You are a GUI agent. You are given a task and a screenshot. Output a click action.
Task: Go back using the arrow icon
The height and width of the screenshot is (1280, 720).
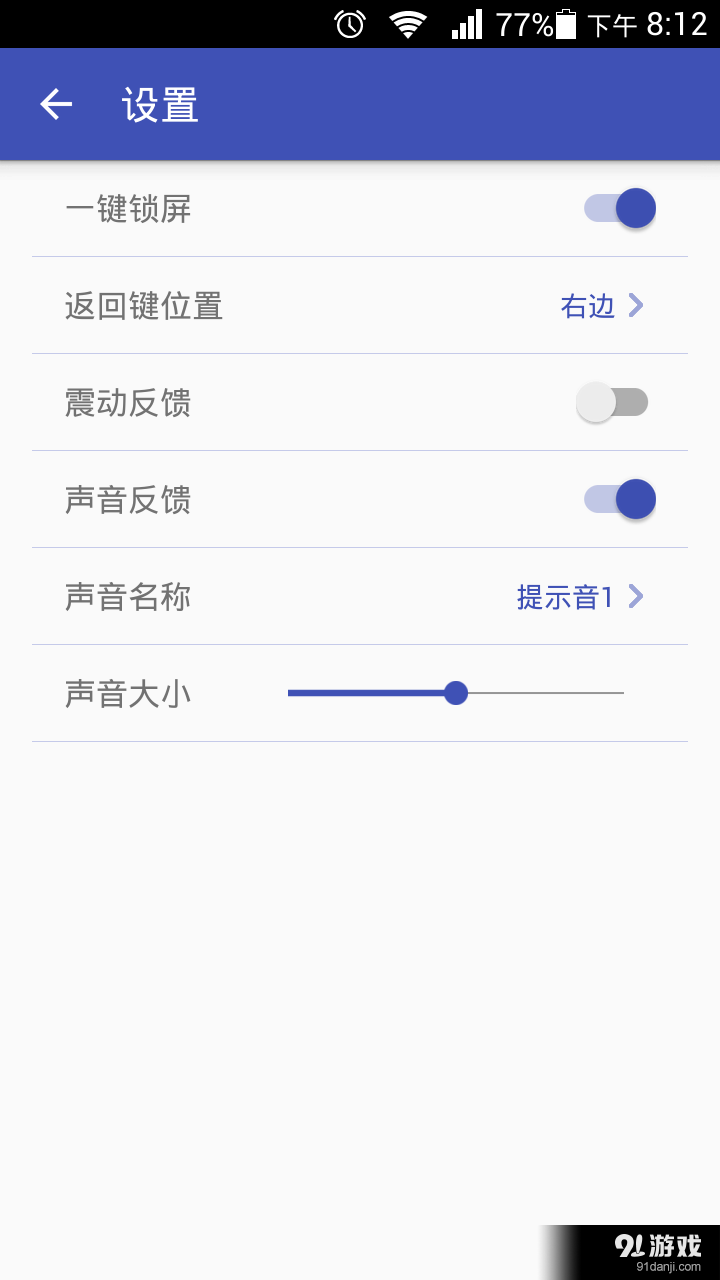(56, 104)
